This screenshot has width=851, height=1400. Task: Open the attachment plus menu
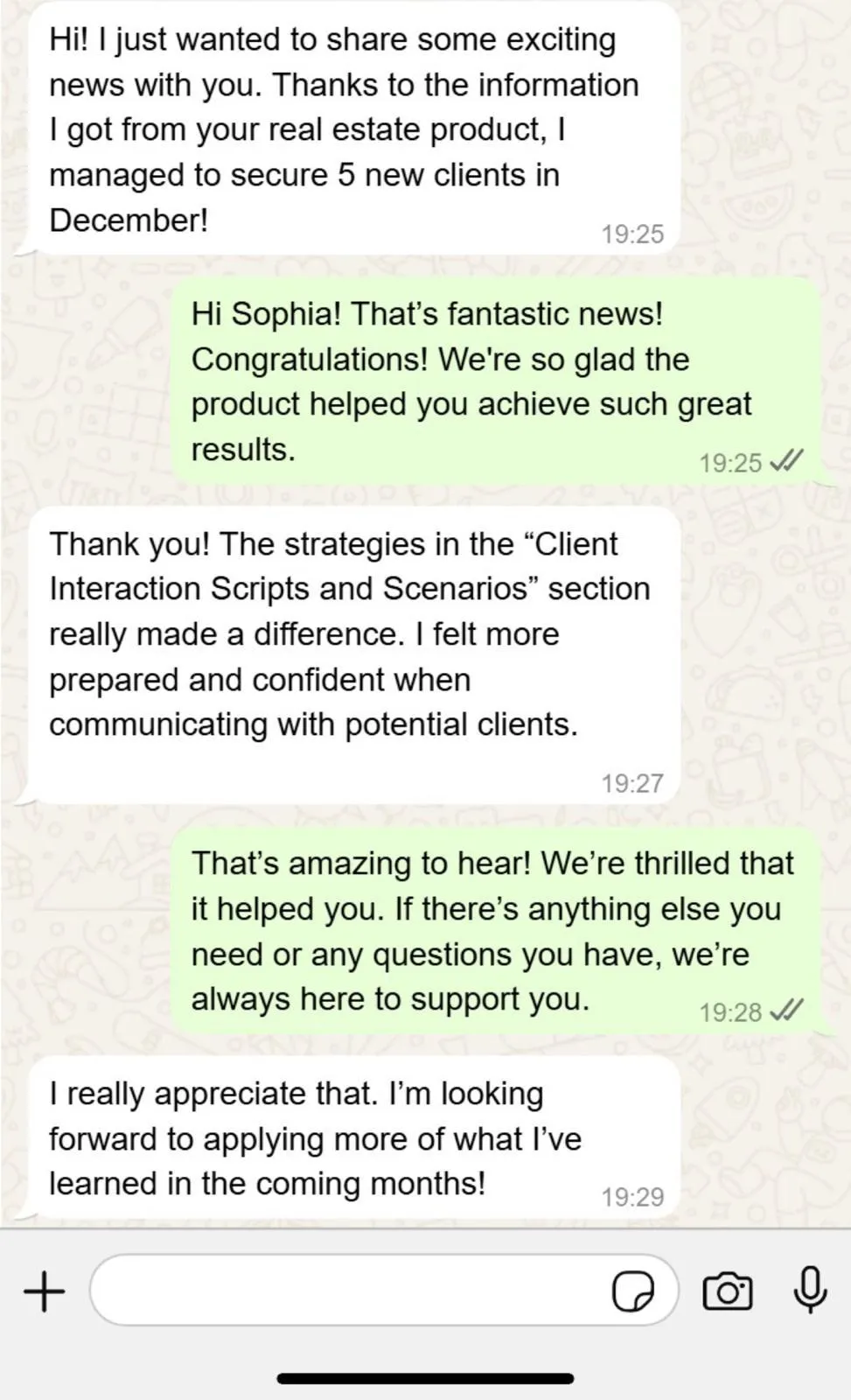(x=44, y=1291)
